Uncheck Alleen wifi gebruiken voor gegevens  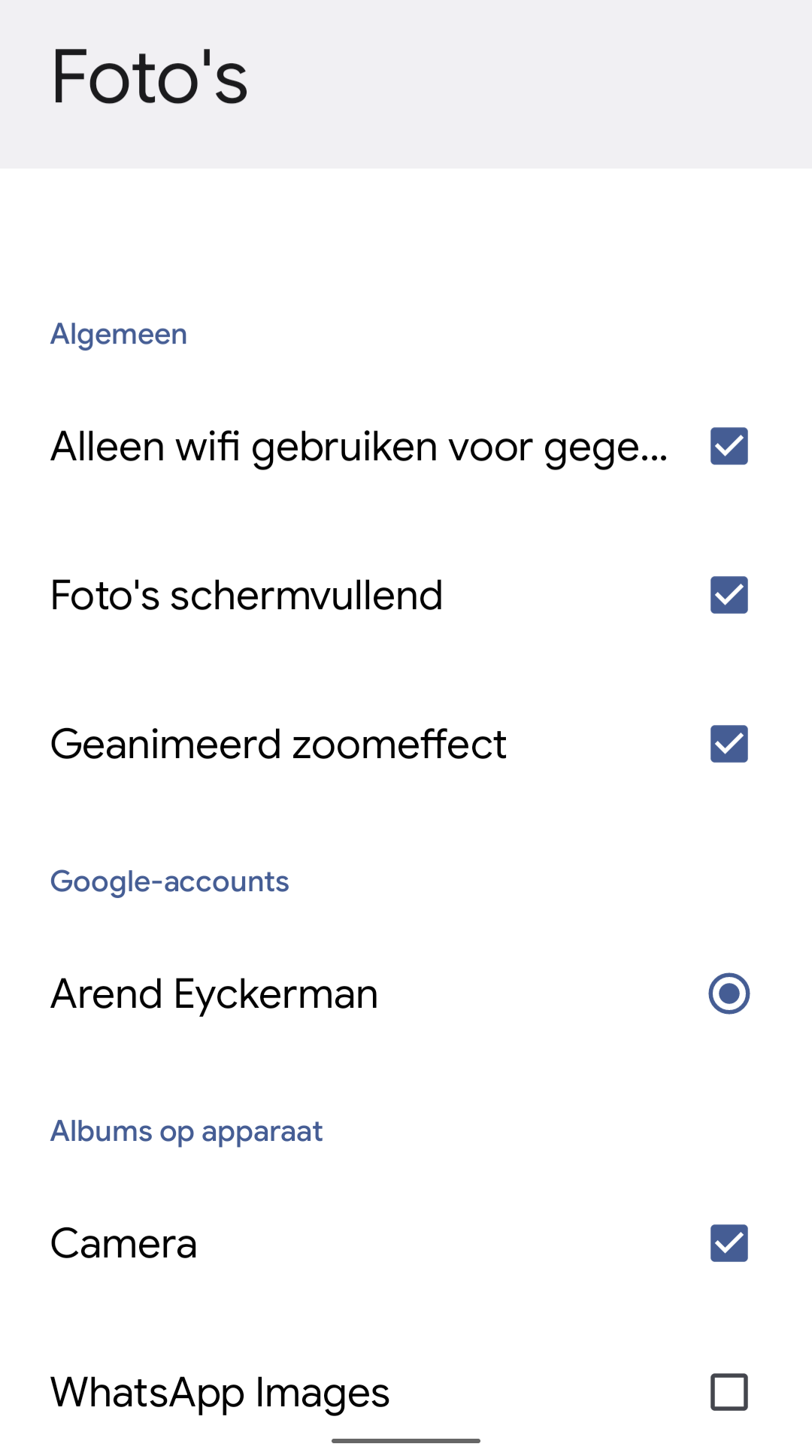(x=729, y=446)
